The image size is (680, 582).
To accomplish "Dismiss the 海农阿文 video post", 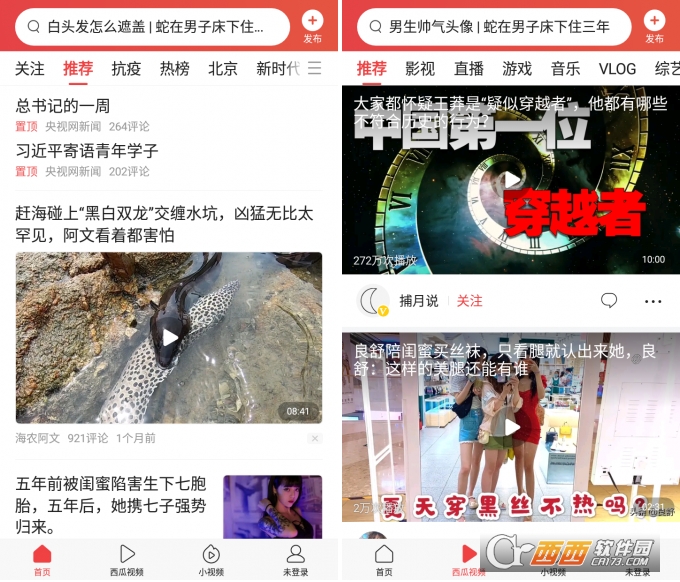I will [315, 439].
